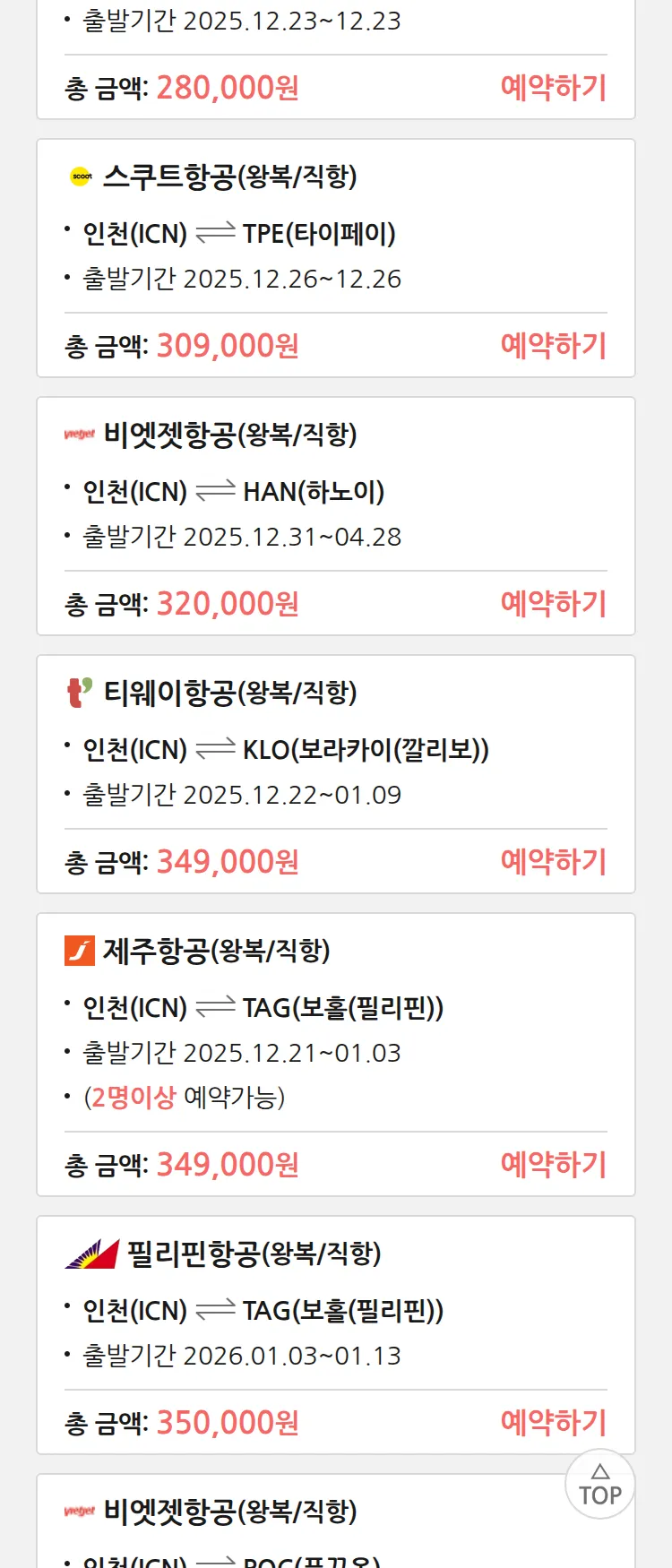Tap 예약하기 for the 280,000원 fare
This screenshot has height=1568, width=672.
[553, 88]
